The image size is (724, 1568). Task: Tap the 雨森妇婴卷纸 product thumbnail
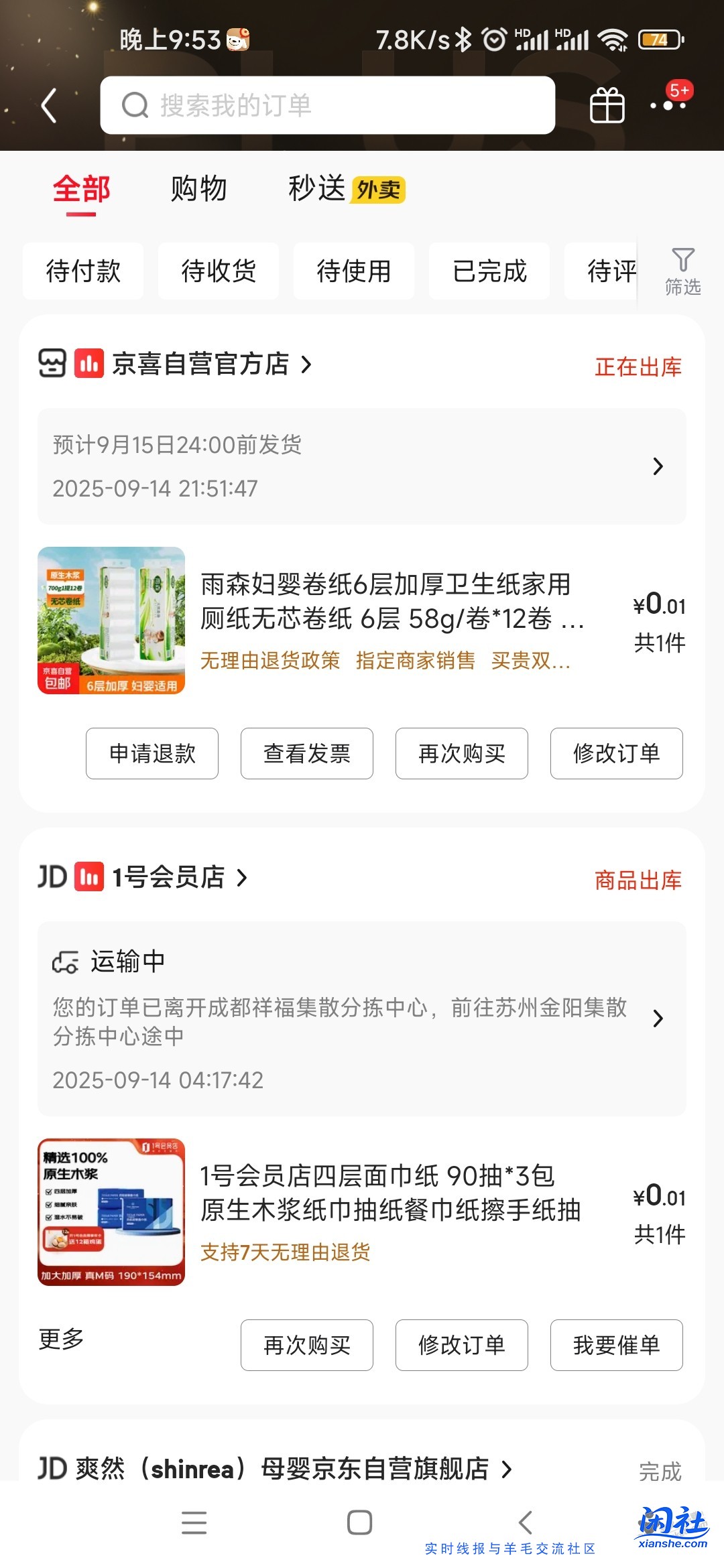(x=111, y=620)
